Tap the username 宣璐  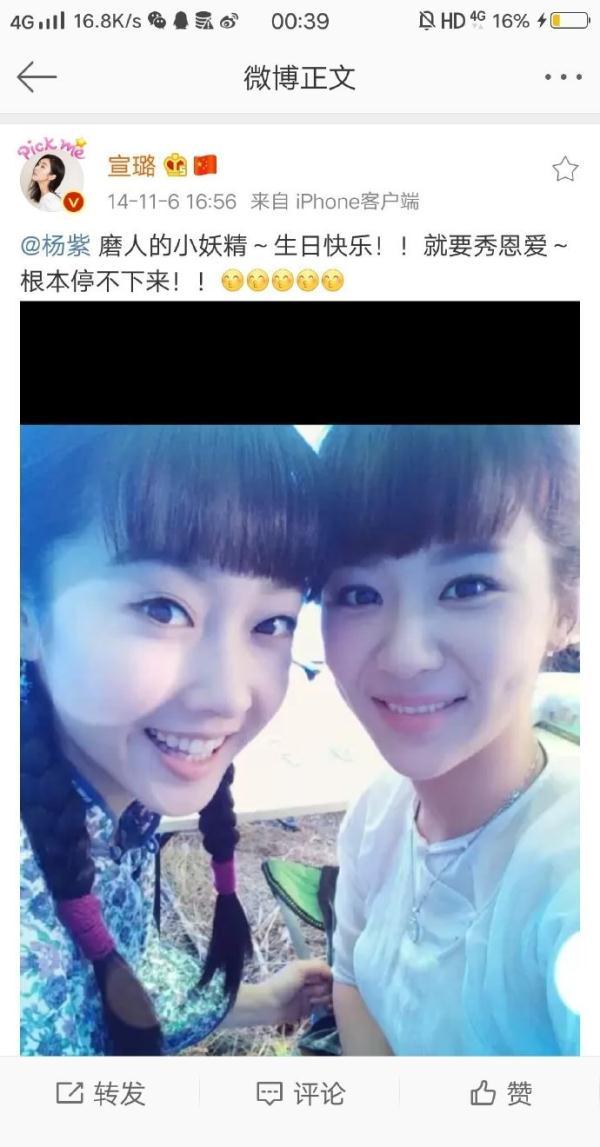pos(132,166)
